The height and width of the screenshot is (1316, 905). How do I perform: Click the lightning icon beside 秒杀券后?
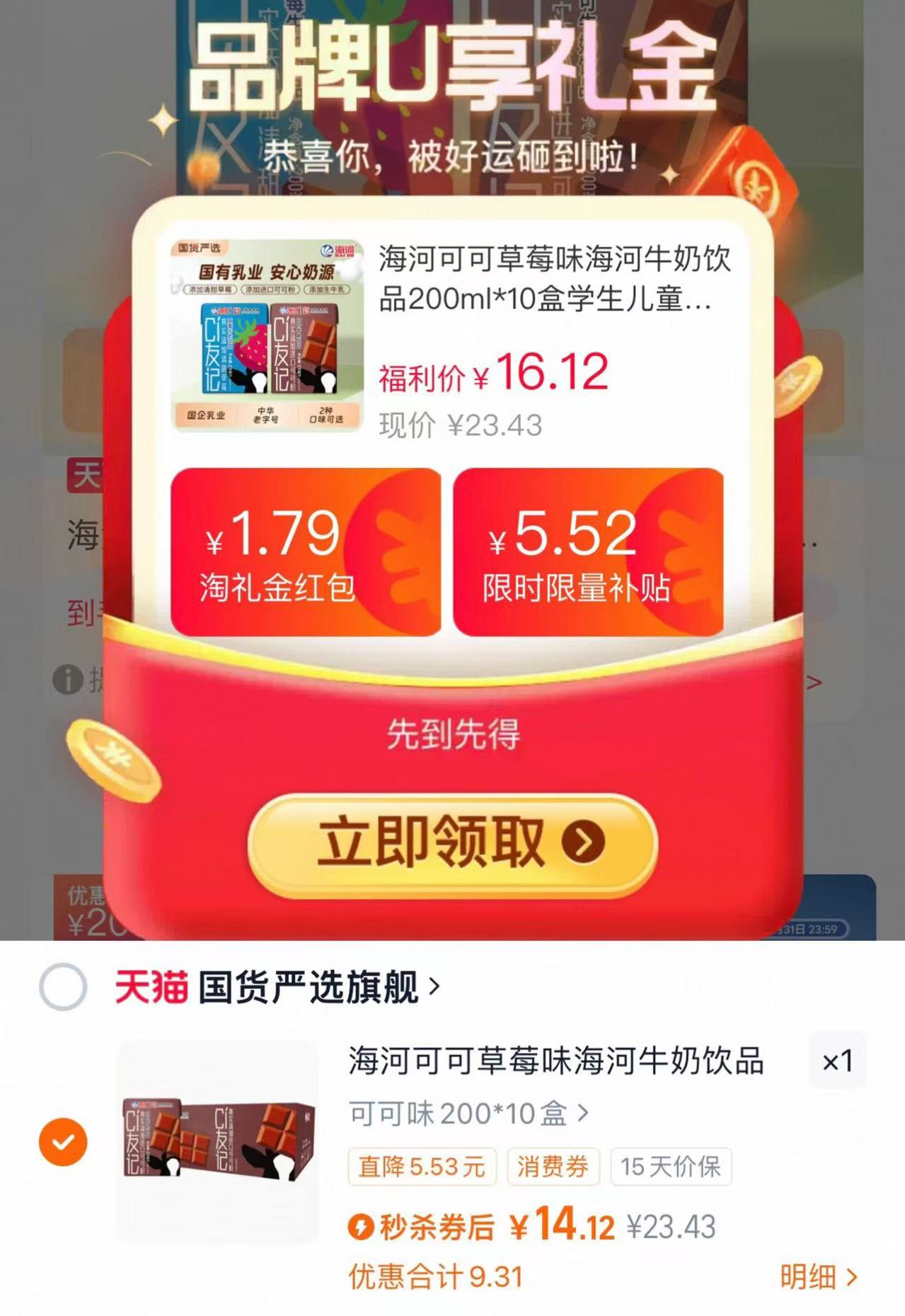pos(360,1226)
